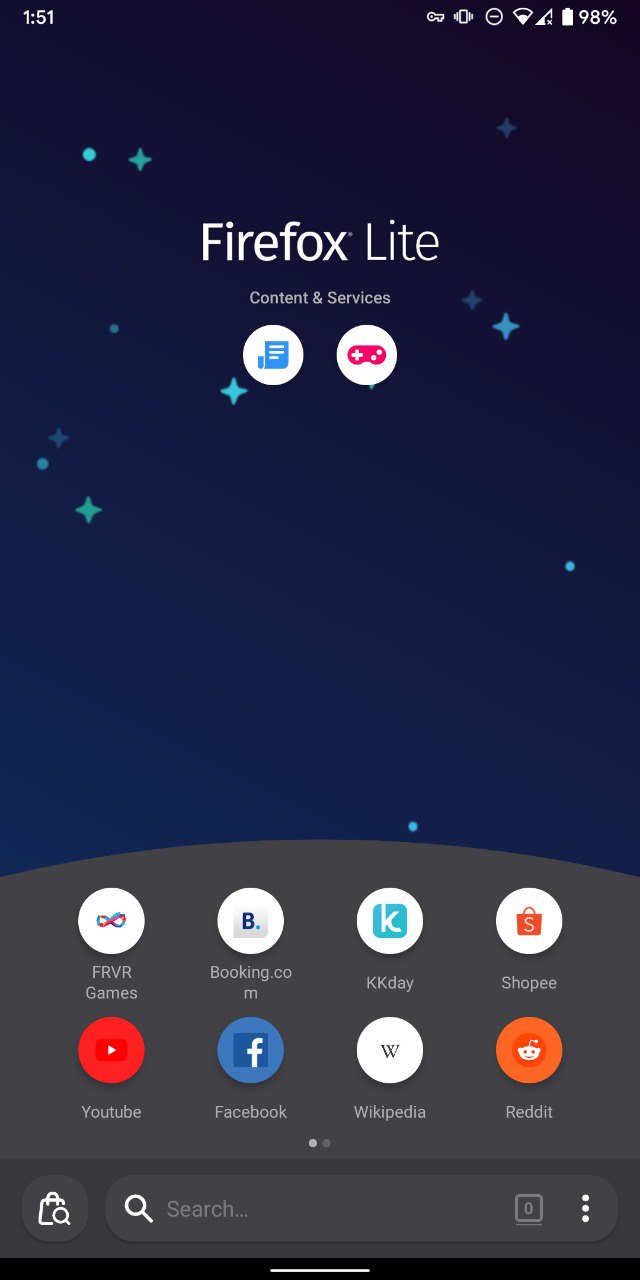Open the news content service icon
The height and width of the screenshot is (1280, 640).
[x=273, y=355]
